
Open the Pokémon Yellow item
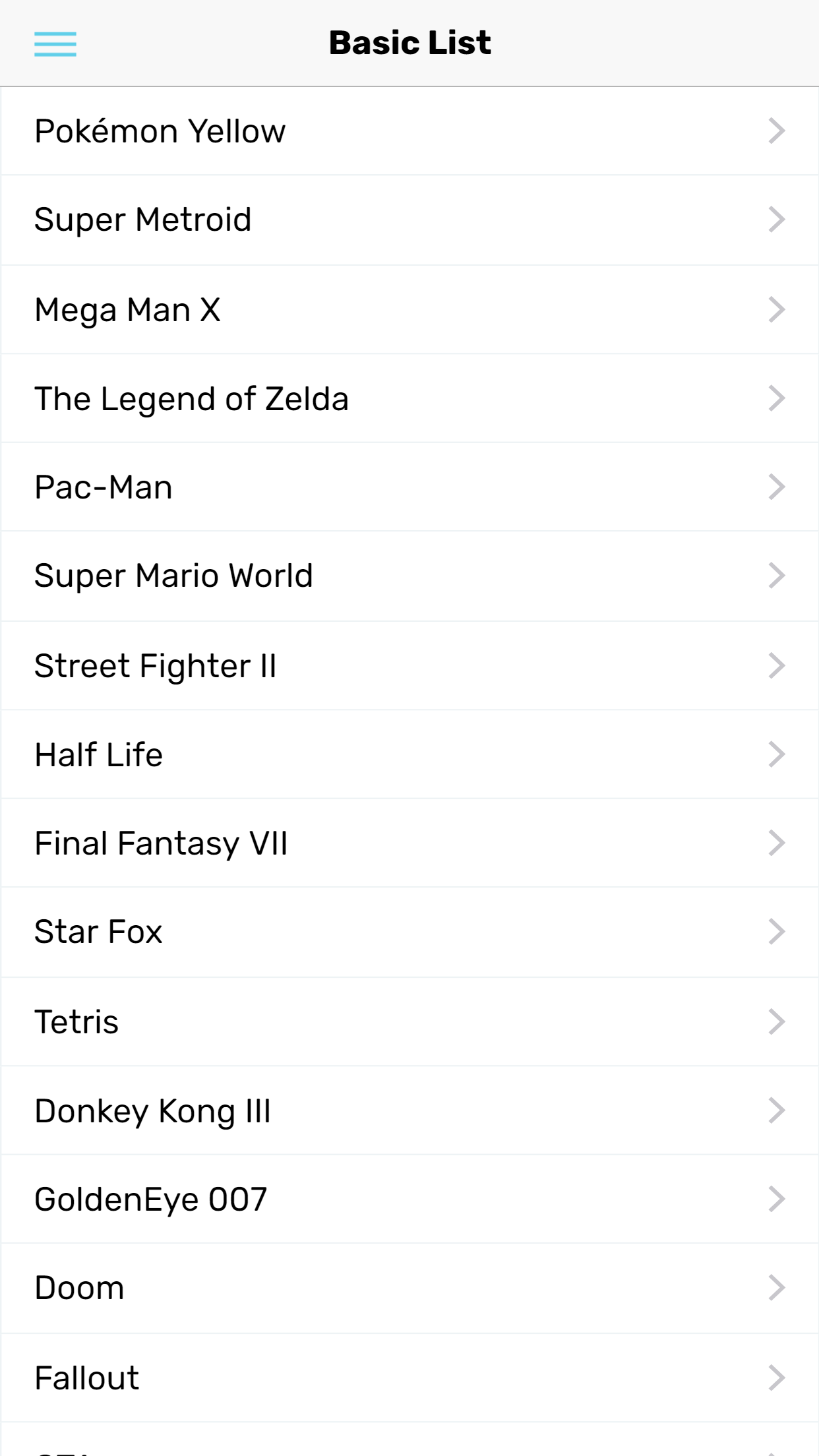[x=409, y=131]
